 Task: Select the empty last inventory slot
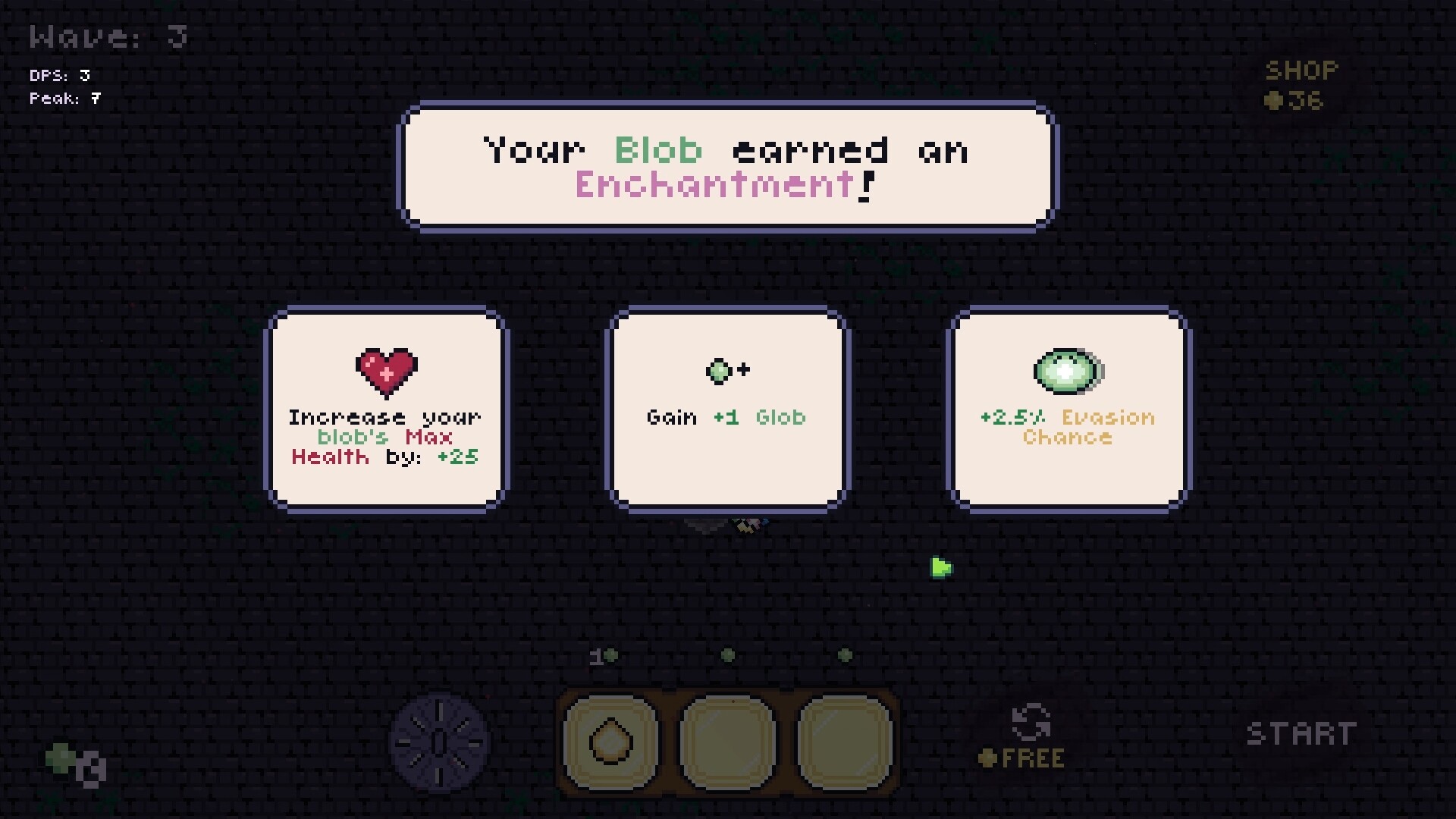(x=845, y=742)
